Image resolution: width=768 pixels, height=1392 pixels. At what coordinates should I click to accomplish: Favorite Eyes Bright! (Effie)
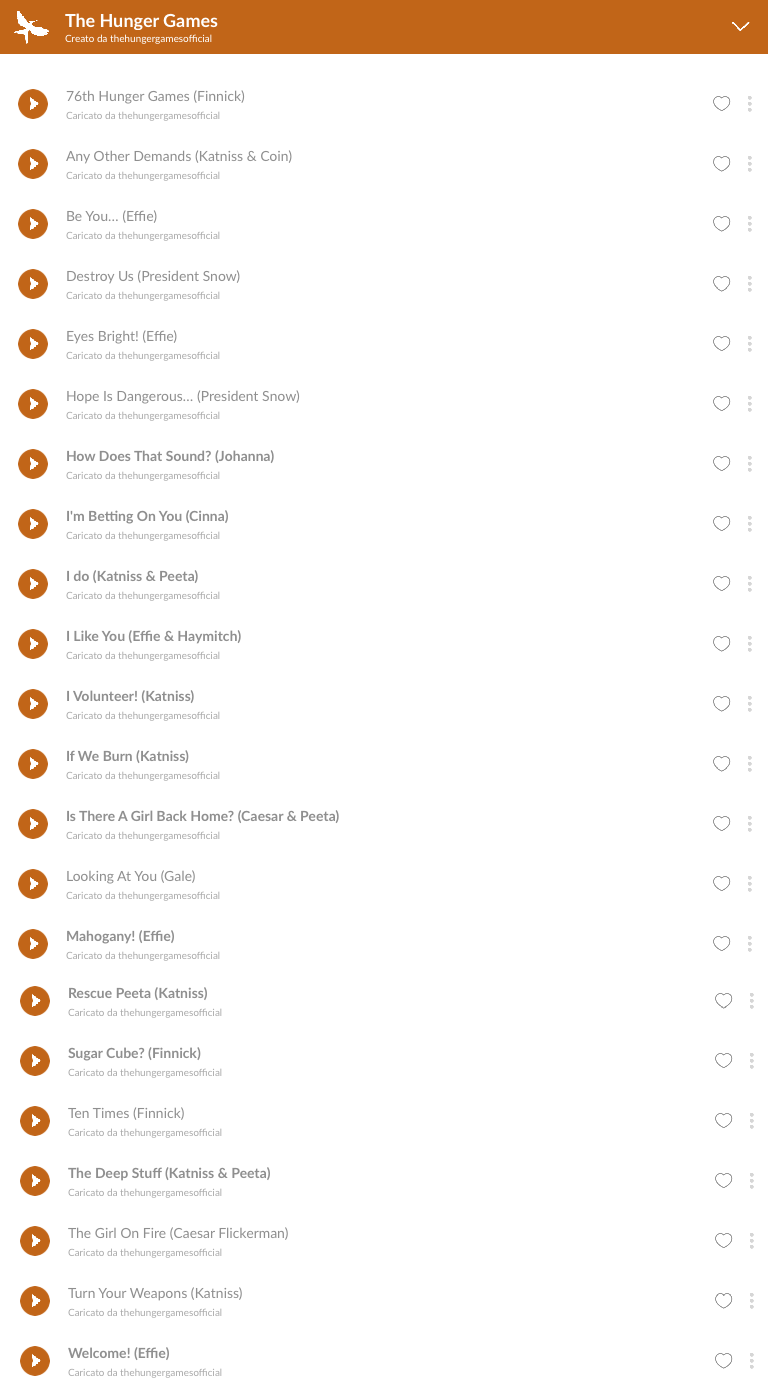721,344
